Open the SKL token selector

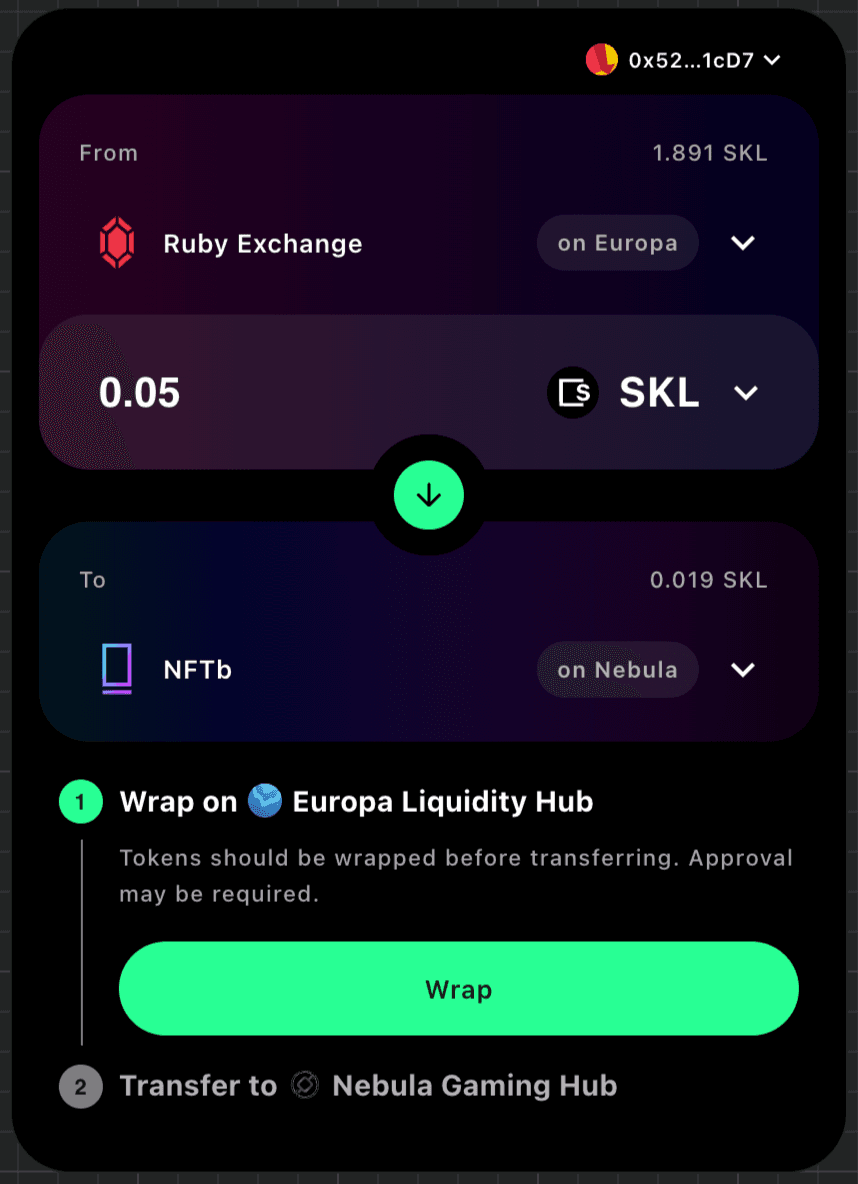pyautogui.click(x=655, y=393)
